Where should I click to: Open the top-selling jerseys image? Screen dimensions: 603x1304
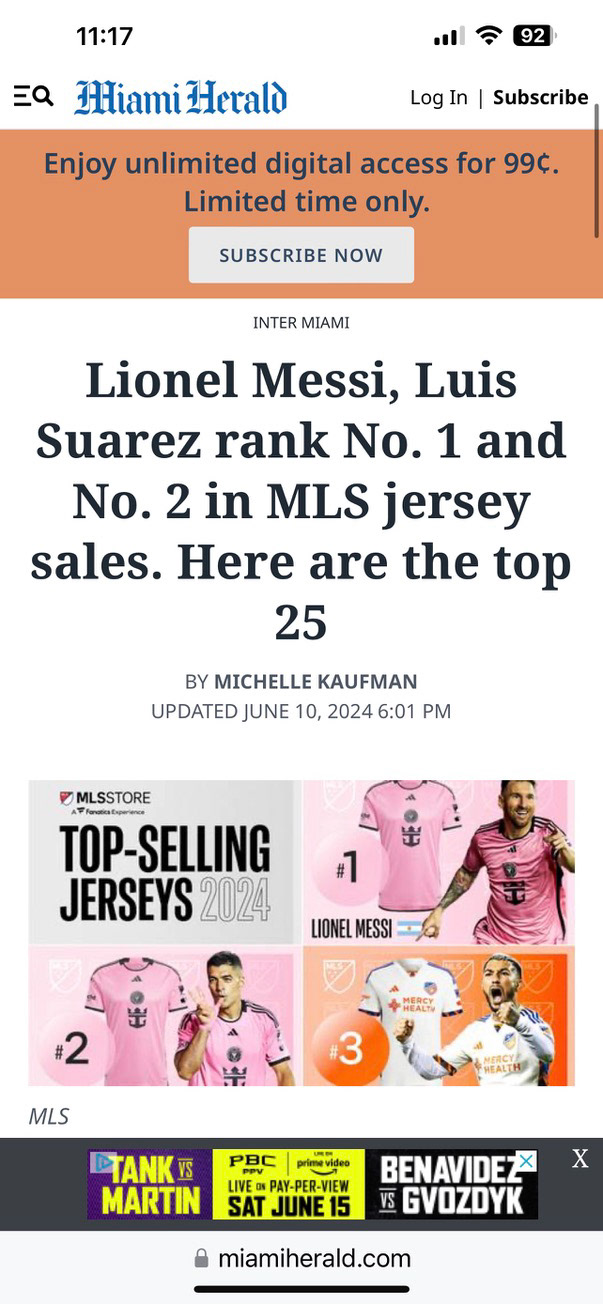tap(301, 933)
